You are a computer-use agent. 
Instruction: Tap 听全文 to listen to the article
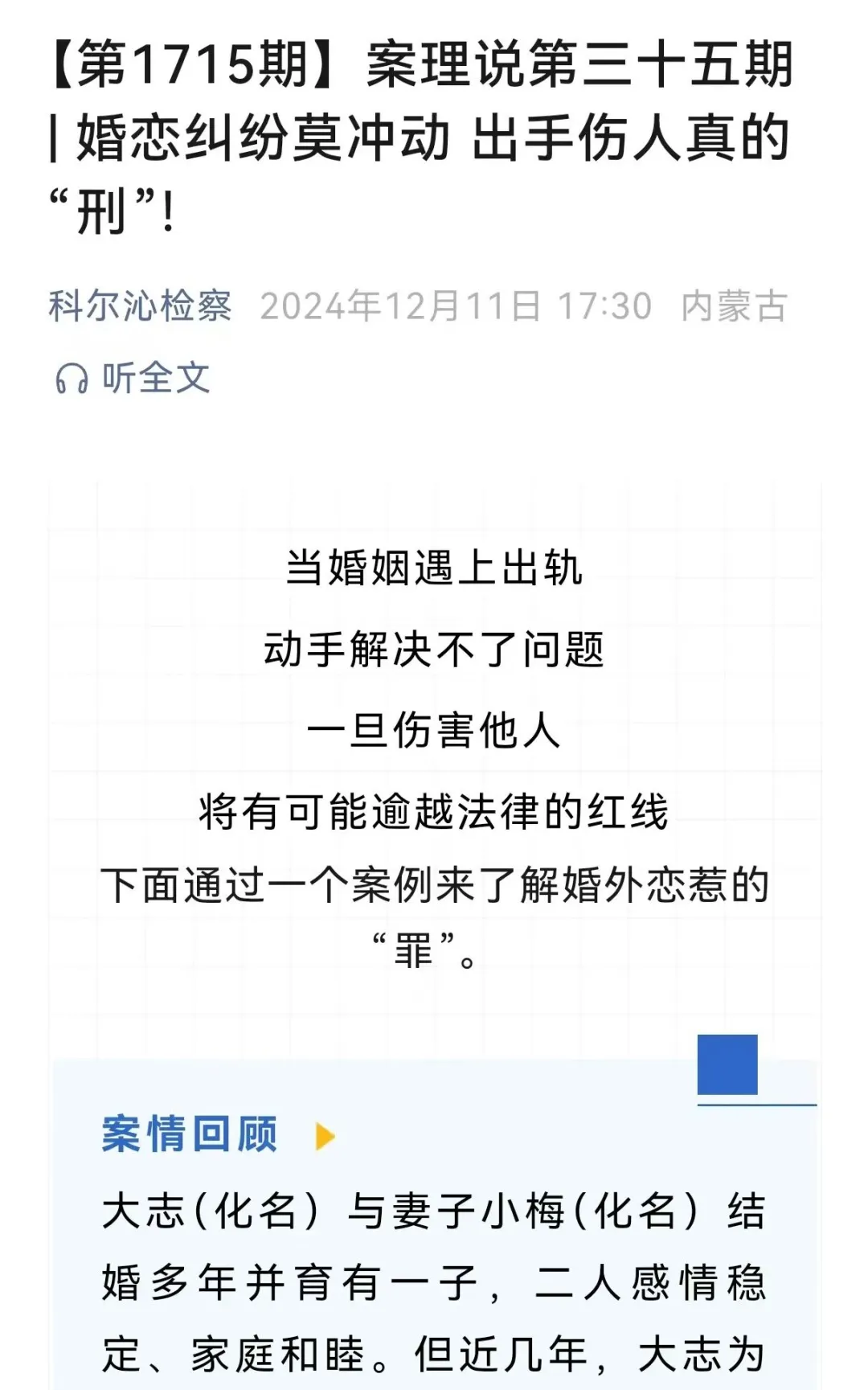point(133,378)
